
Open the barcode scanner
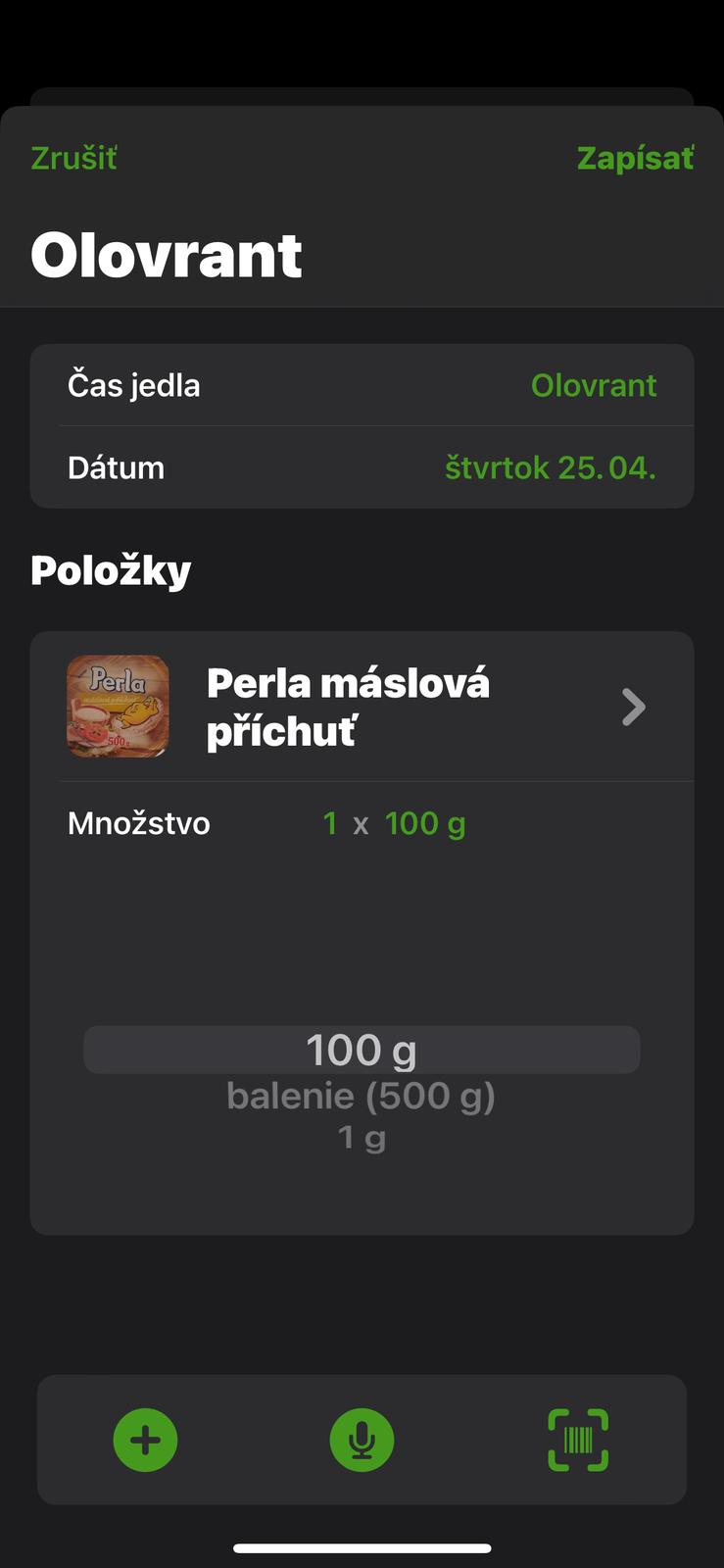coord(578,1440)
